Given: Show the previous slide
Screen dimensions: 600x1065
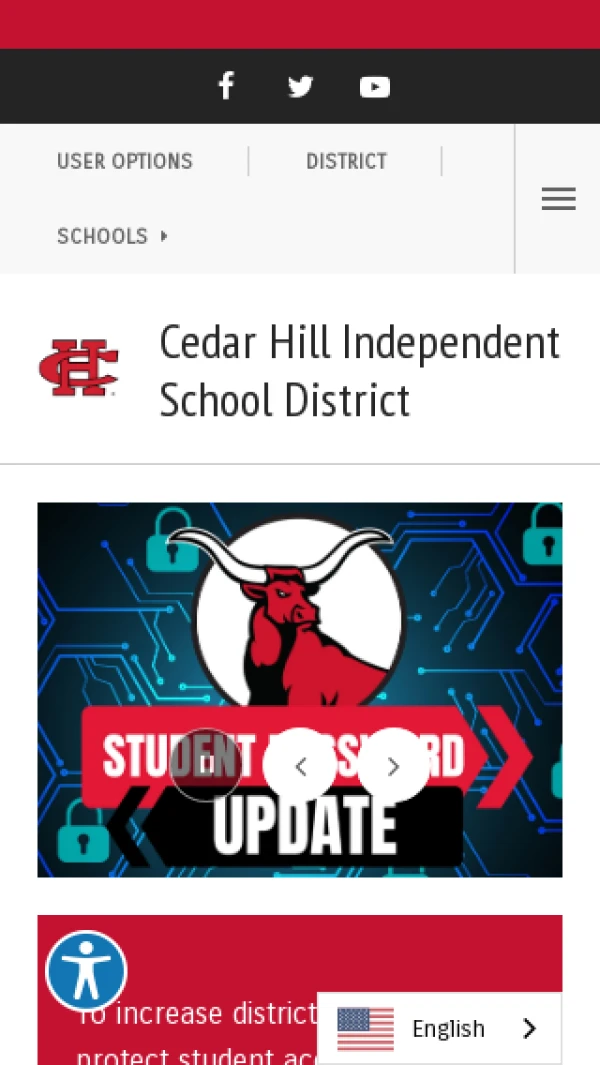Looking at the screenshot, I should [x=300, y=765].
